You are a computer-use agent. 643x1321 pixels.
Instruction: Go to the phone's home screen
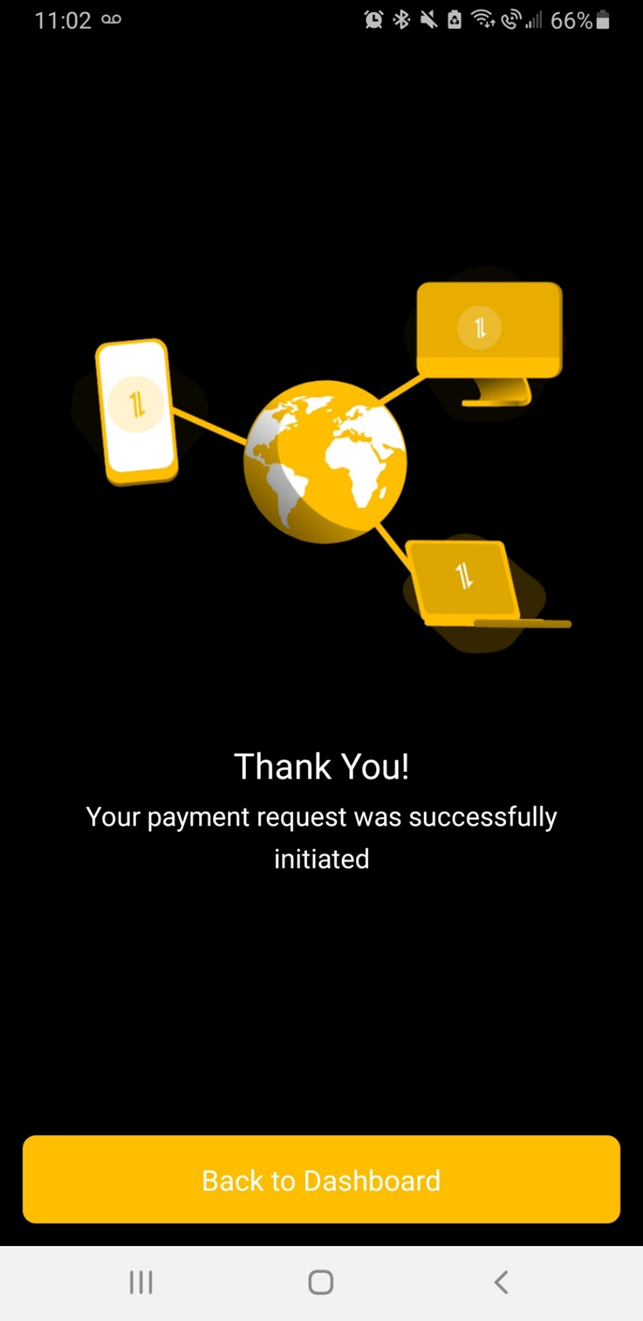click(321, 1282)
